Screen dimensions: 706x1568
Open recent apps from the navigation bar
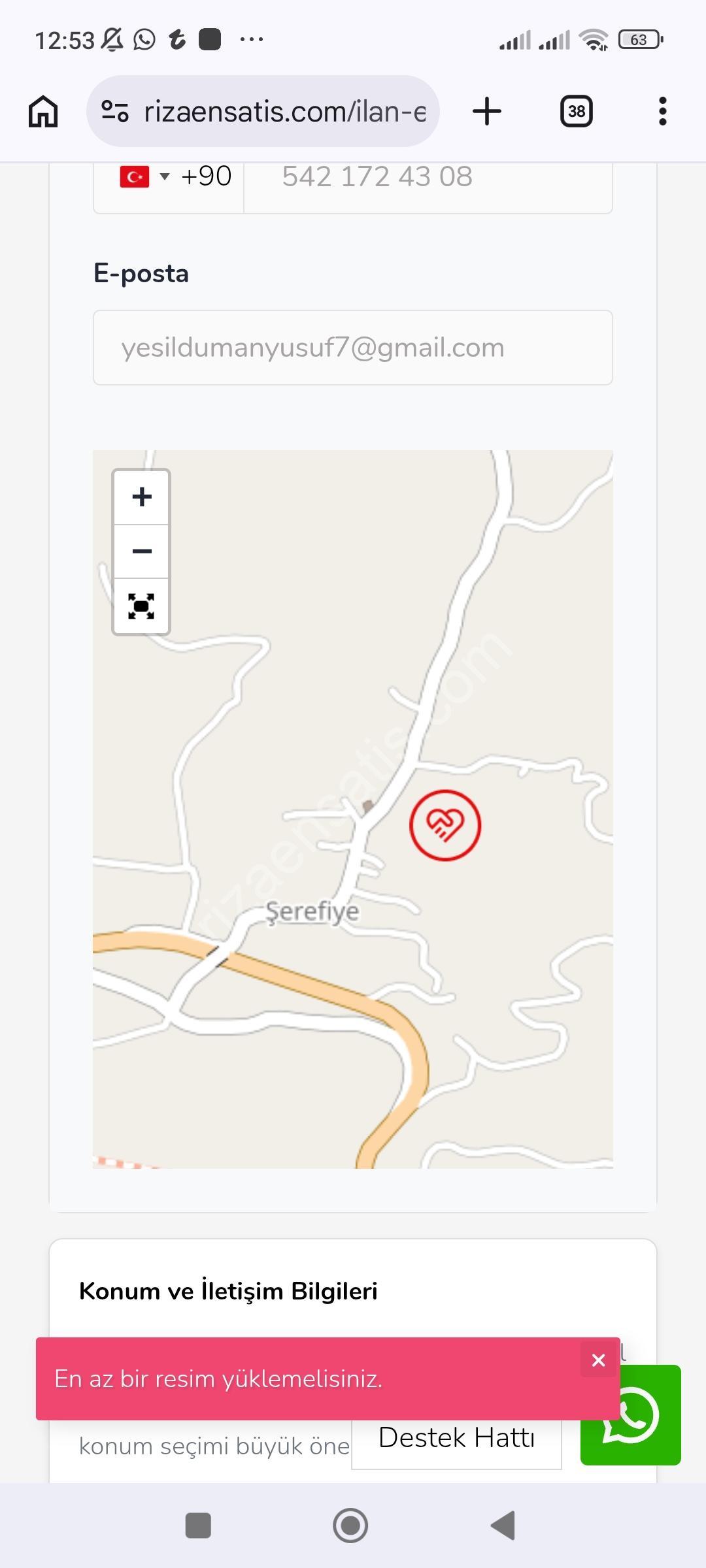coord(198,1526)
